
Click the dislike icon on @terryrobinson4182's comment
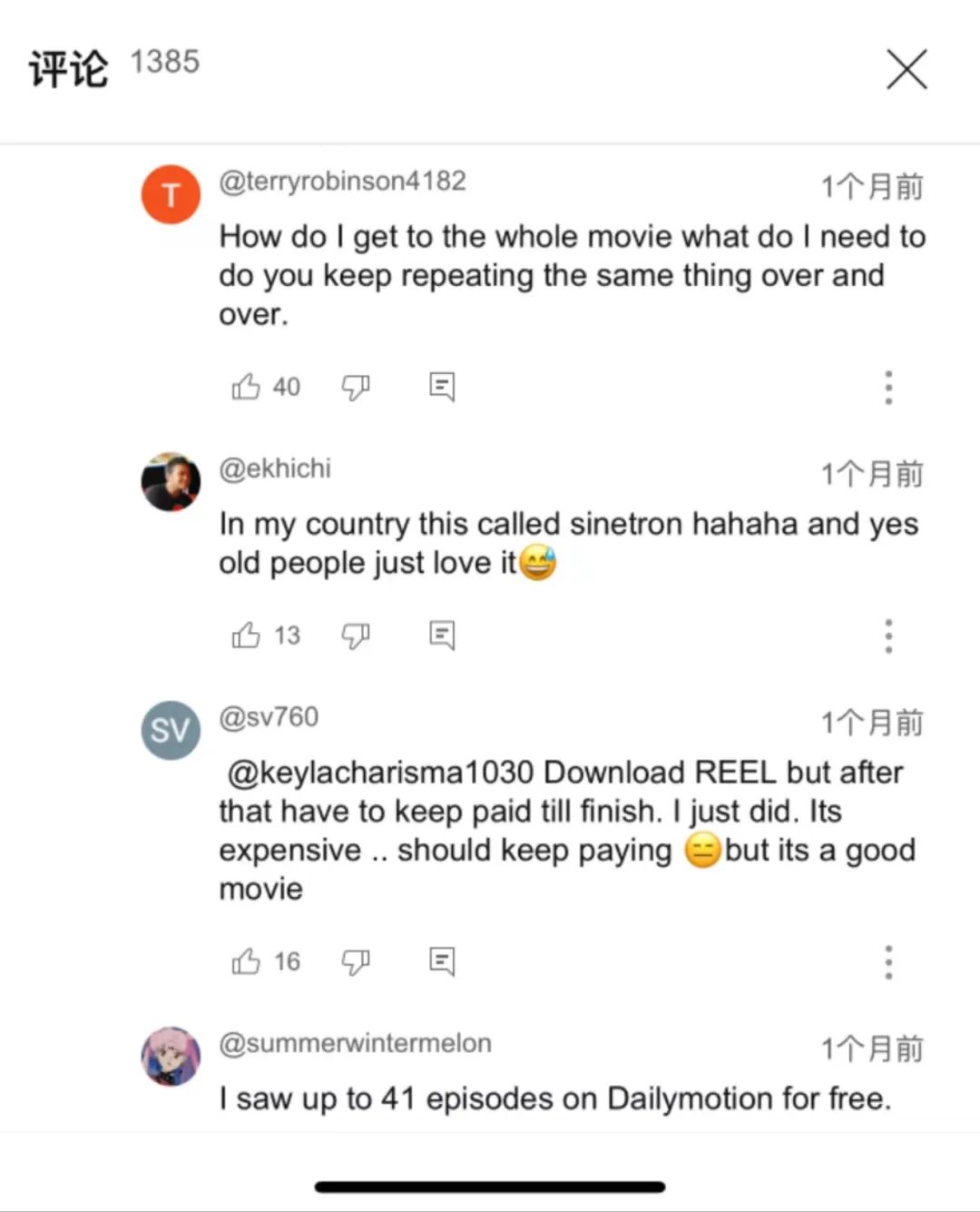pyautogui.click(x=356, y=387)
